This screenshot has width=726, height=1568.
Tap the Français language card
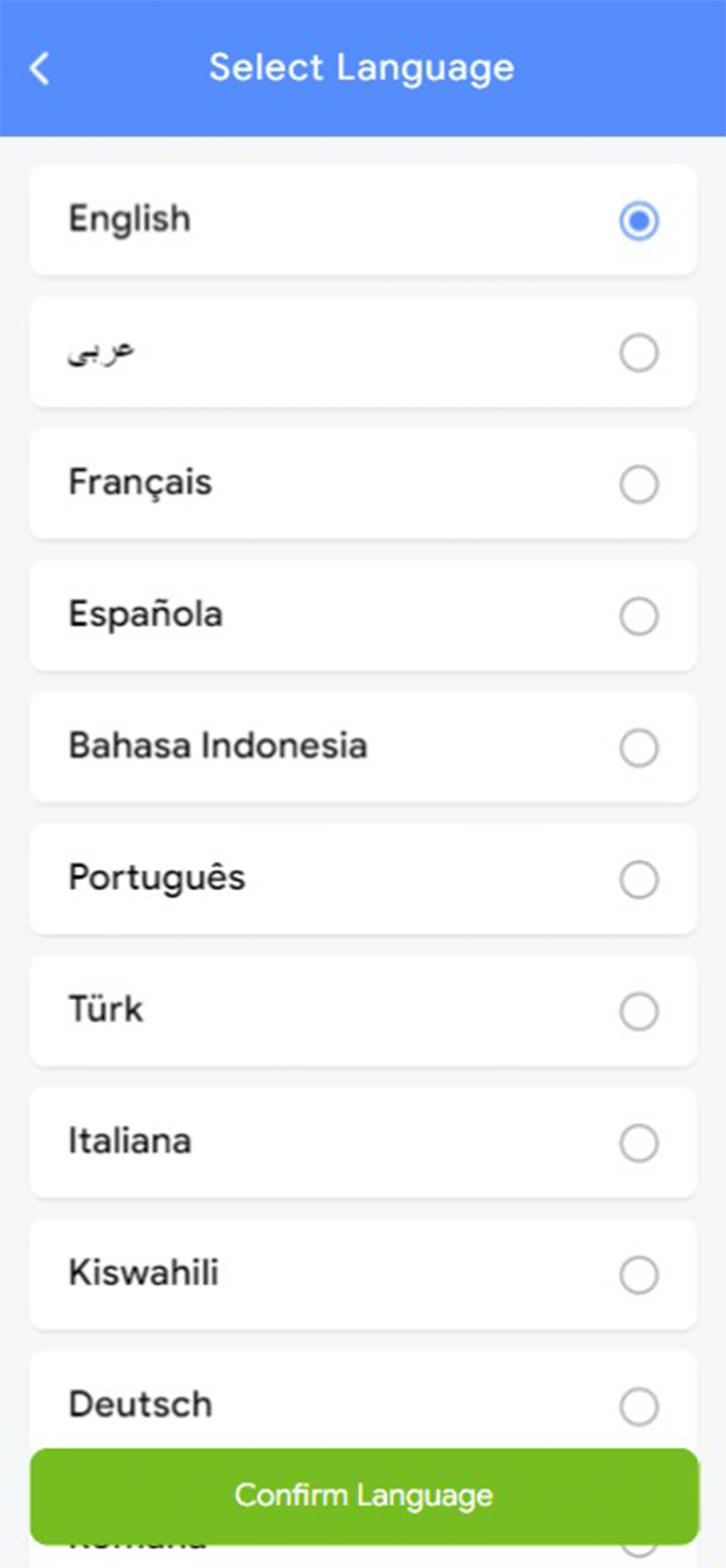268,482
